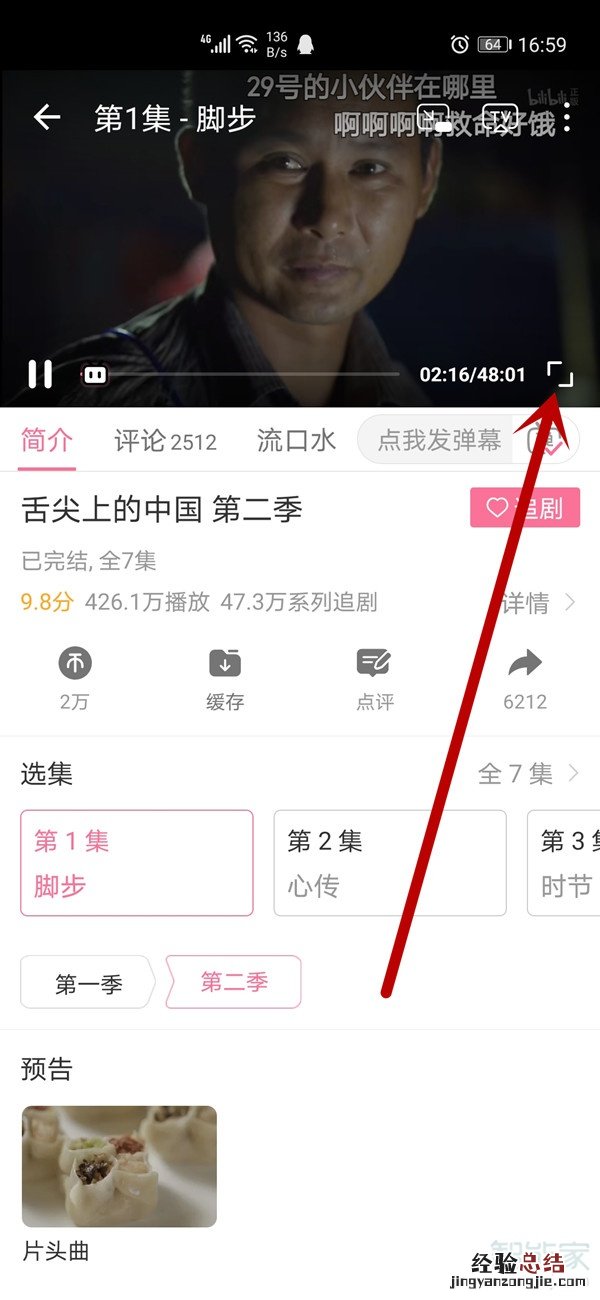This screenshot has height=1300, width=600.
Task: Tap the 点我发弹幕 input field
Action: pyautogui.click(x=438, y=441)
